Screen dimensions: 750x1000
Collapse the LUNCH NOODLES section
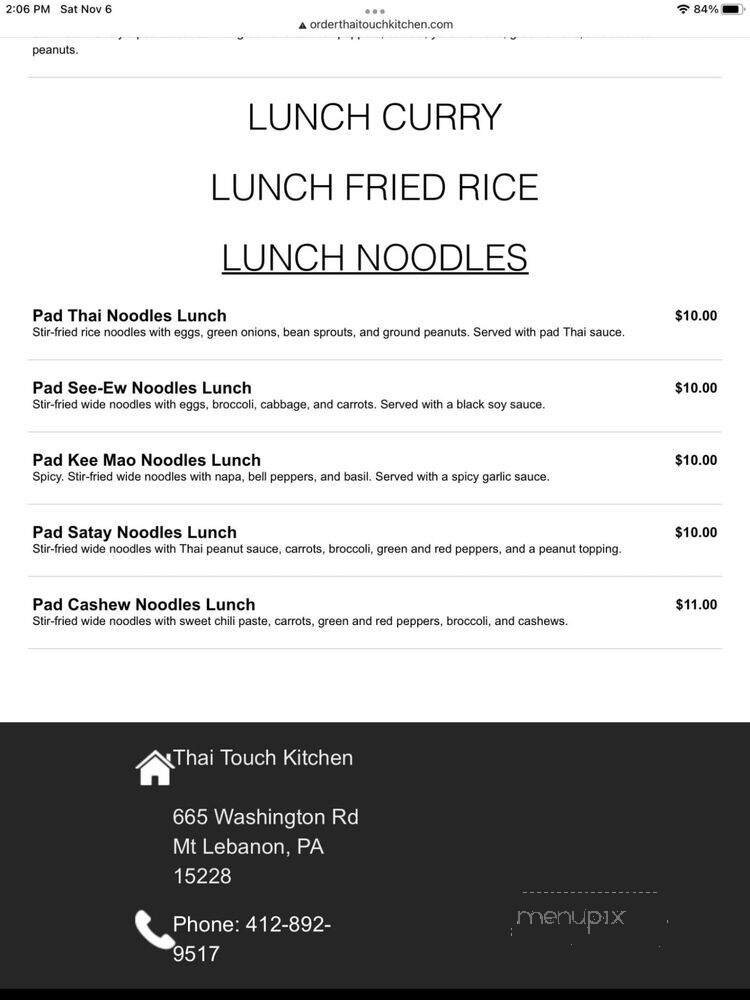pyautogui.click(x=375, y=257)
